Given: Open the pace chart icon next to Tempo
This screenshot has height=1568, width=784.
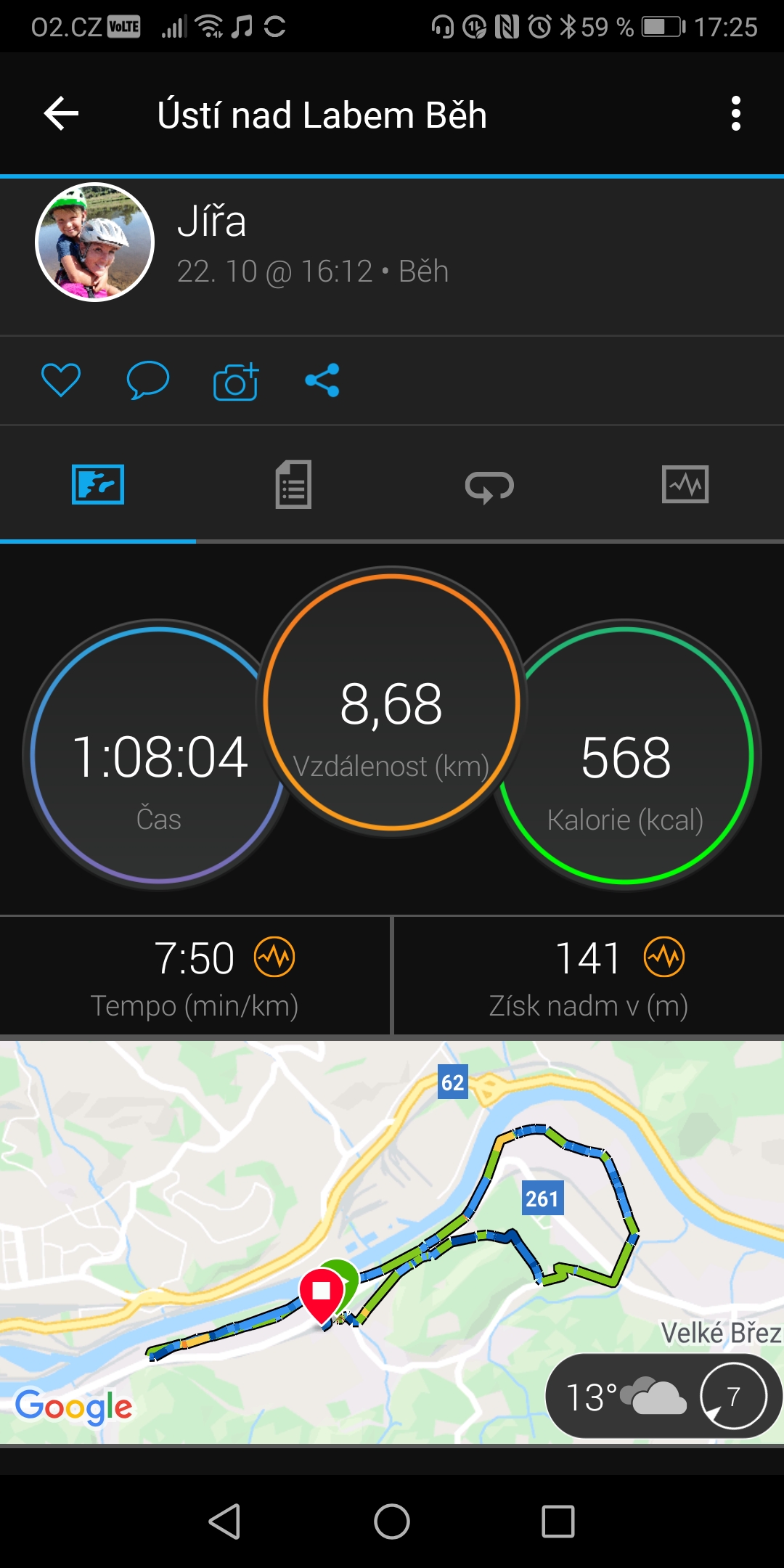Looking at the screenshot, I should pos(274,957).
